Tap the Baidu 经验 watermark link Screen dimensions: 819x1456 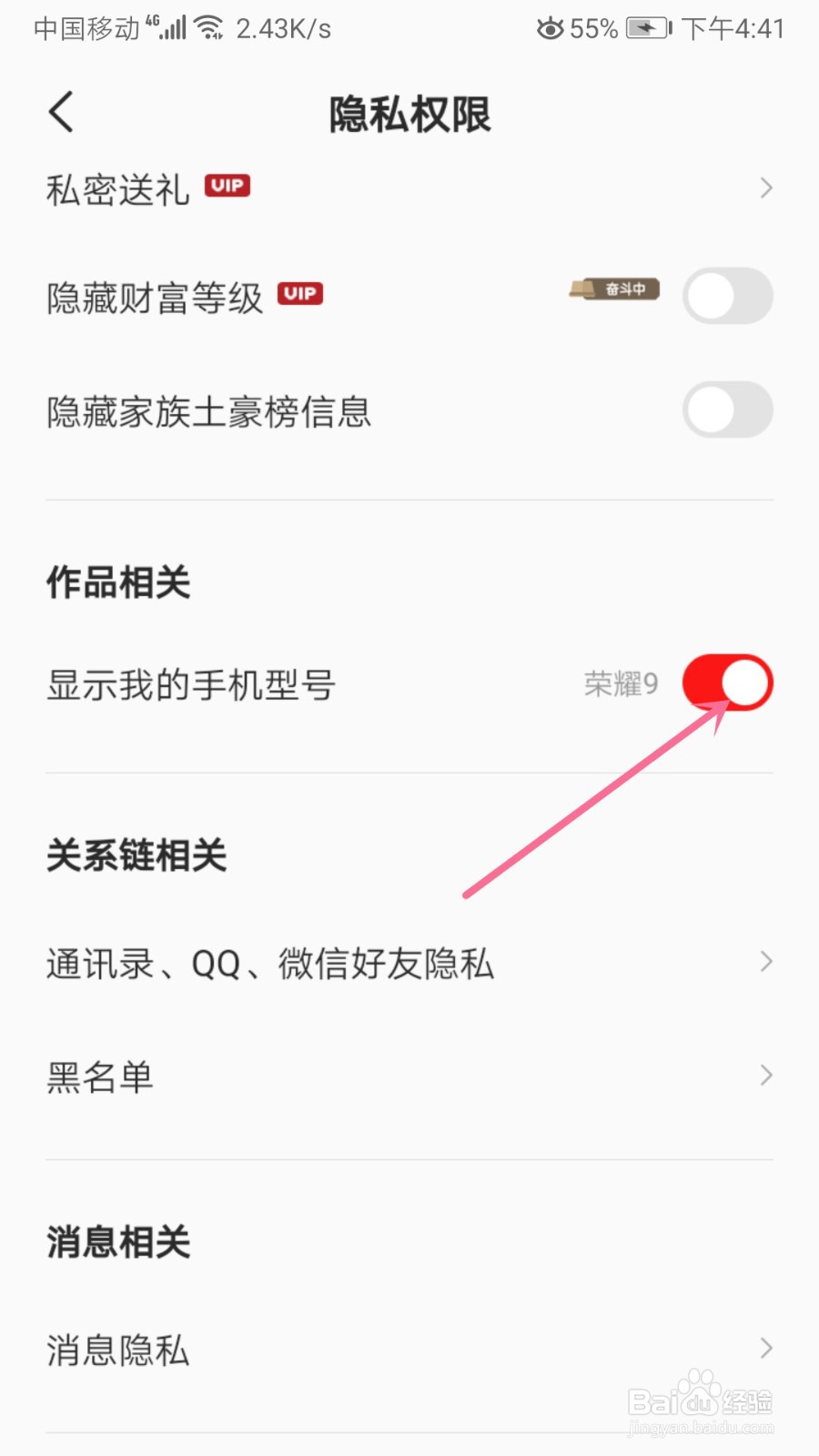click(699, 1401)
